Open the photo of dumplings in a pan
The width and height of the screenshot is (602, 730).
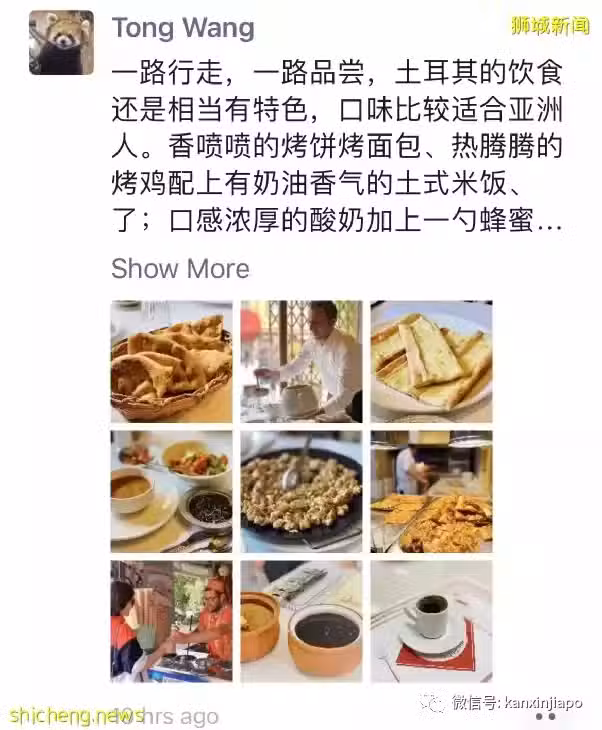click(x=301, y=491)
